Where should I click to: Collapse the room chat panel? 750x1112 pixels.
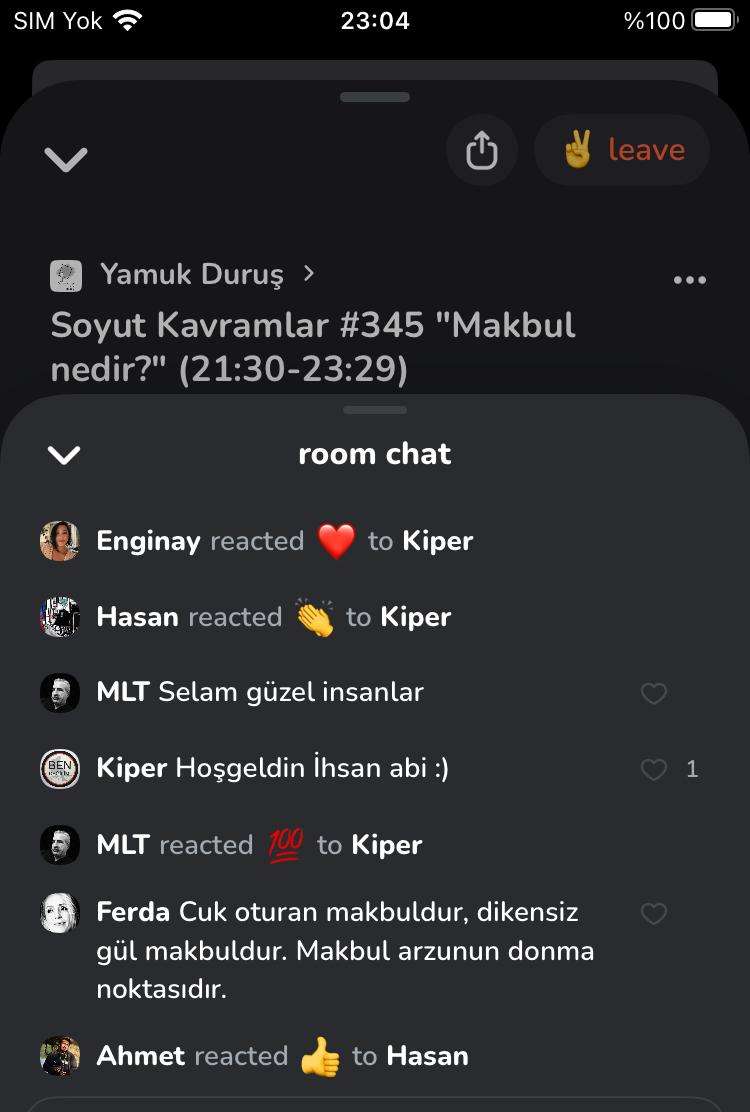[64, 455]
